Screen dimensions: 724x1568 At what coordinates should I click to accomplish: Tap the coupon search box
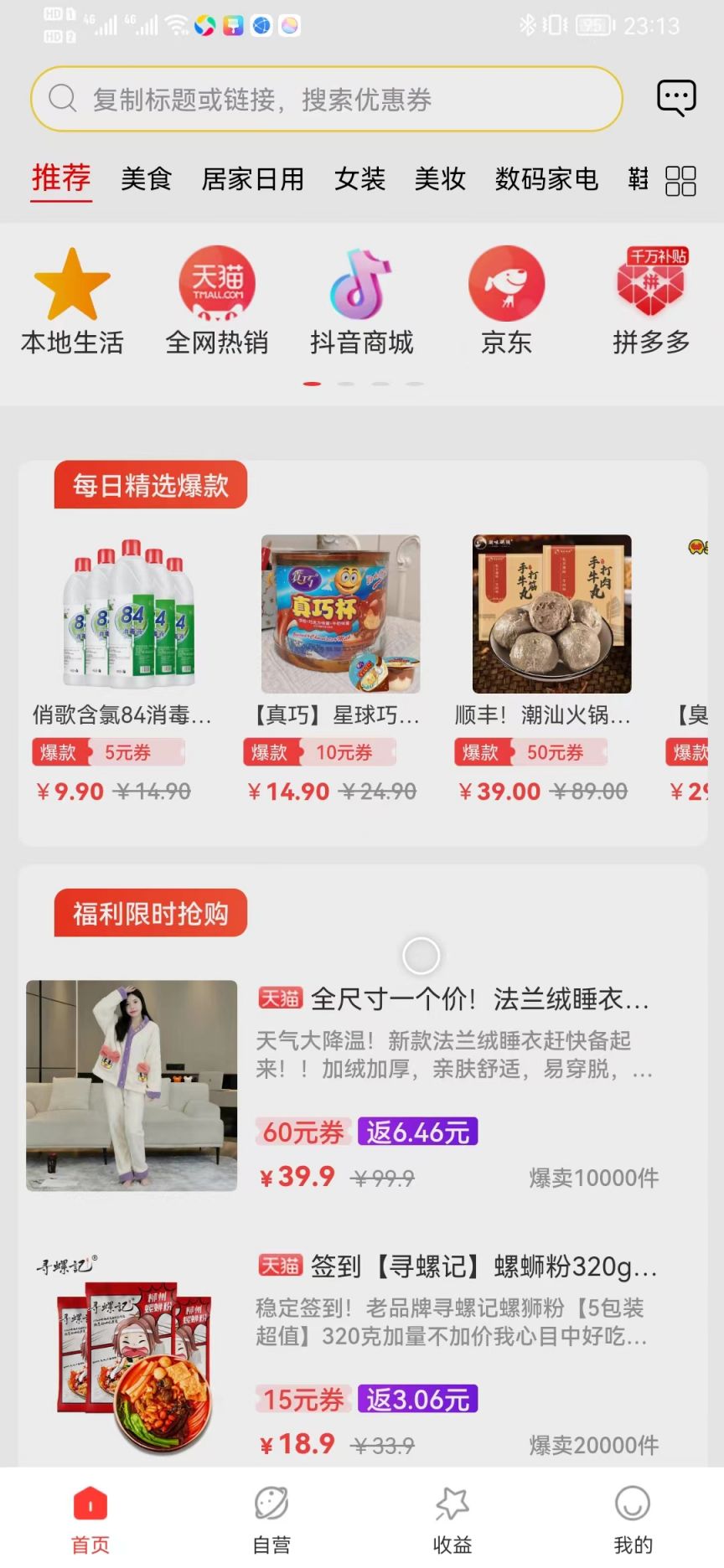327,100
